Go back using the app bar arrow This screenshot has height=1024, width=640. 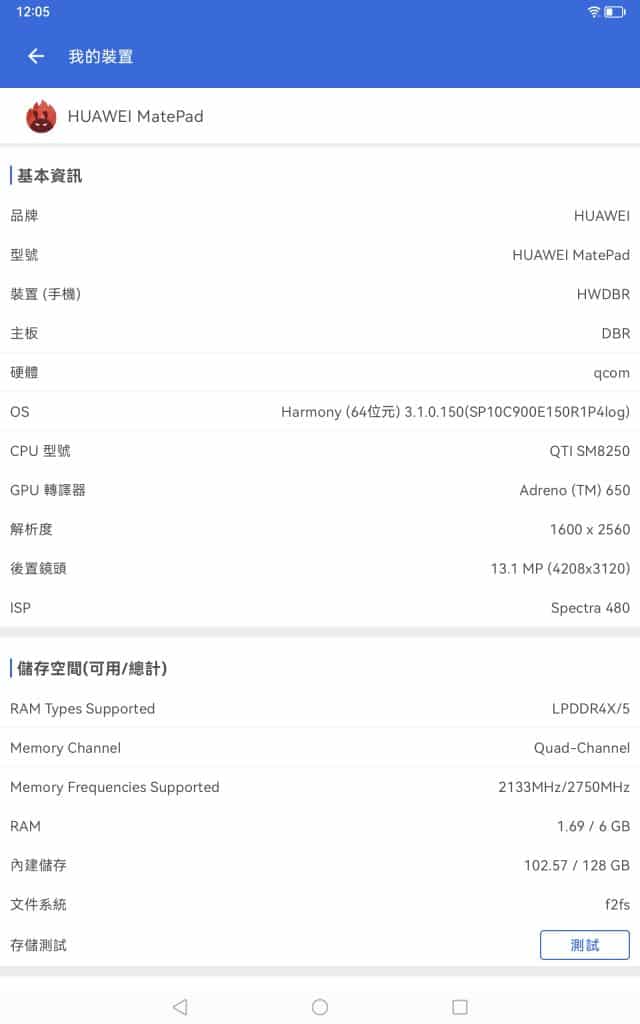(36, 56)
